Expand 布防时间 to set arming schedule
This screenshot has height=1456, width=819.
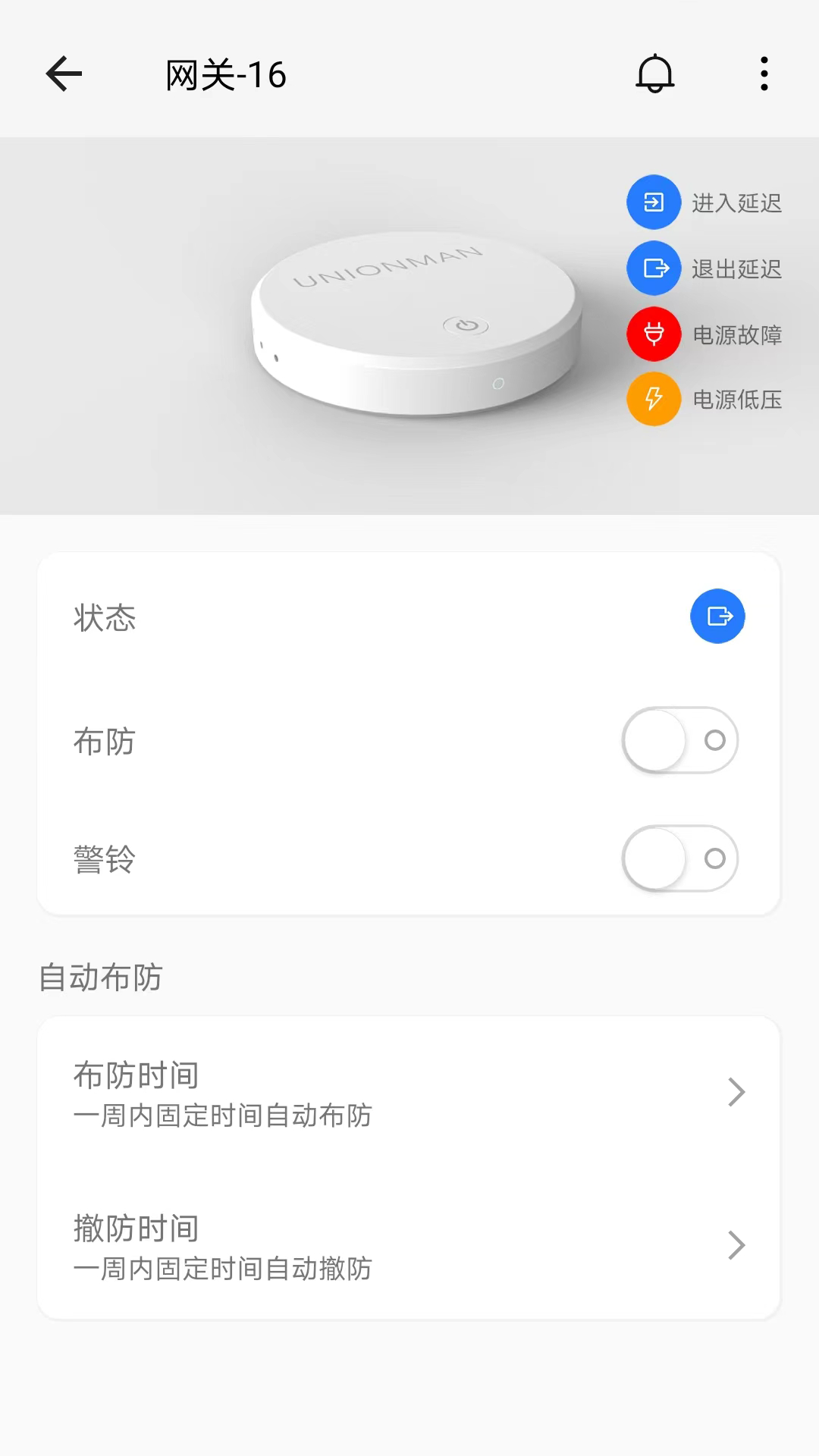[x=736, y=1092]
